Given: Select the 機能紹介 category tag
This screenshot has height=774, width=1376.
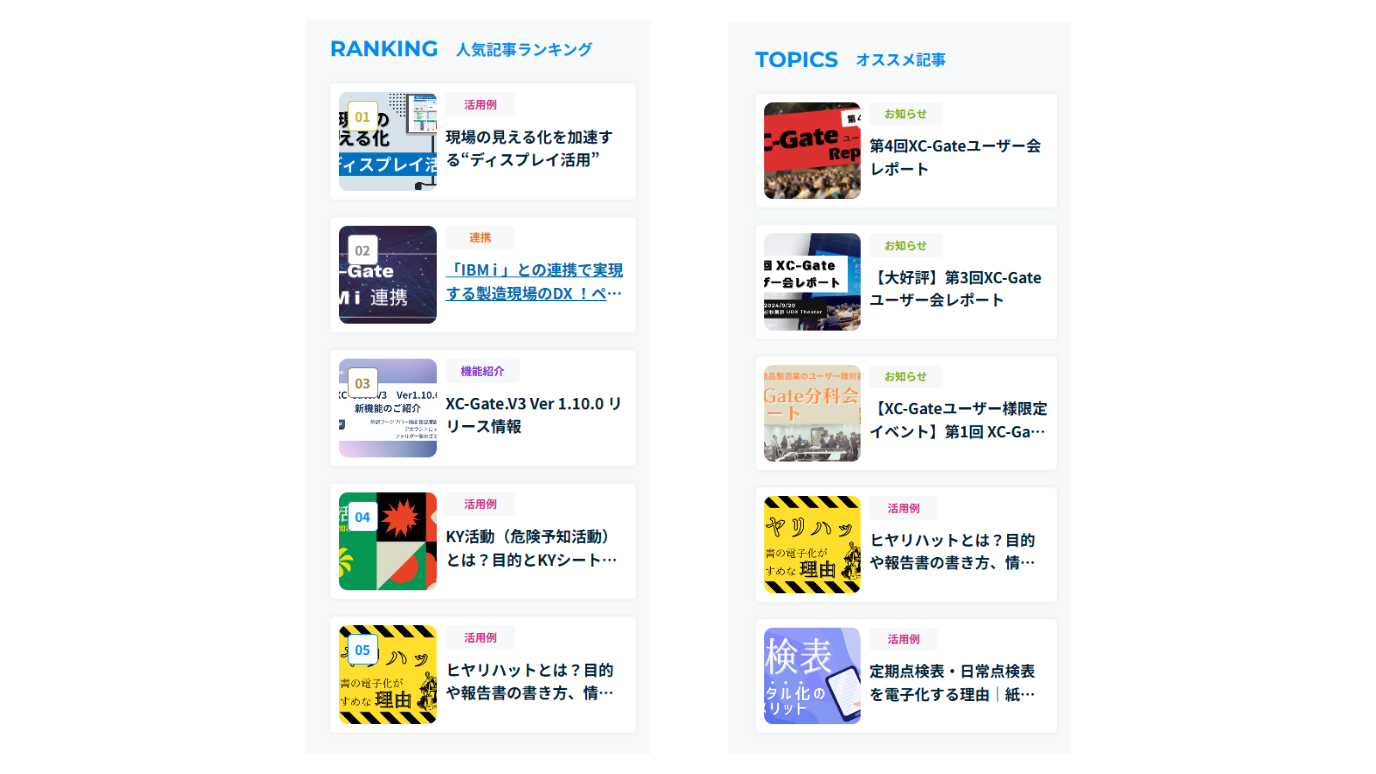Looking at the screenshot, I should coord(482,371).
